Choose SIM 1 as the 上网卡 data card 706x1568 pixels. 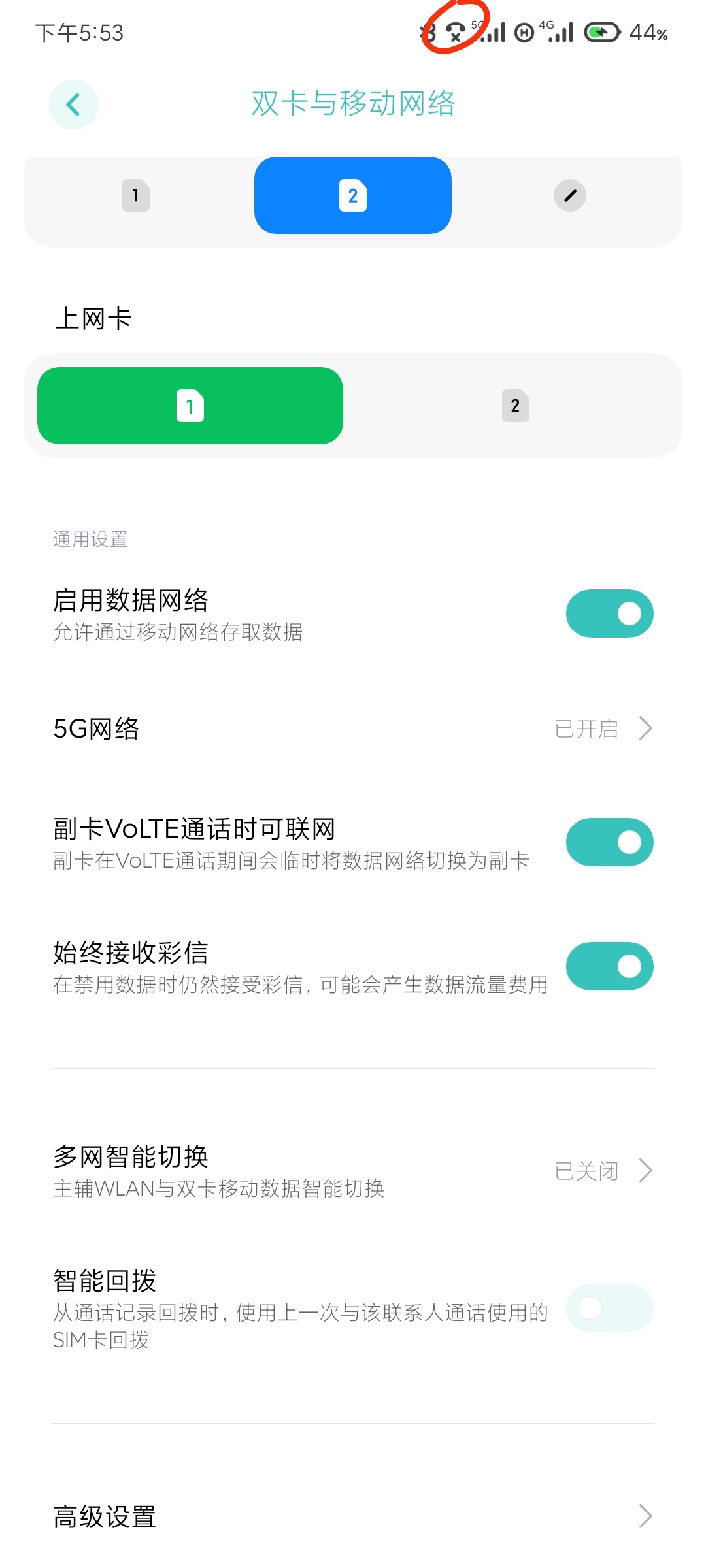[x=190, y=406]
